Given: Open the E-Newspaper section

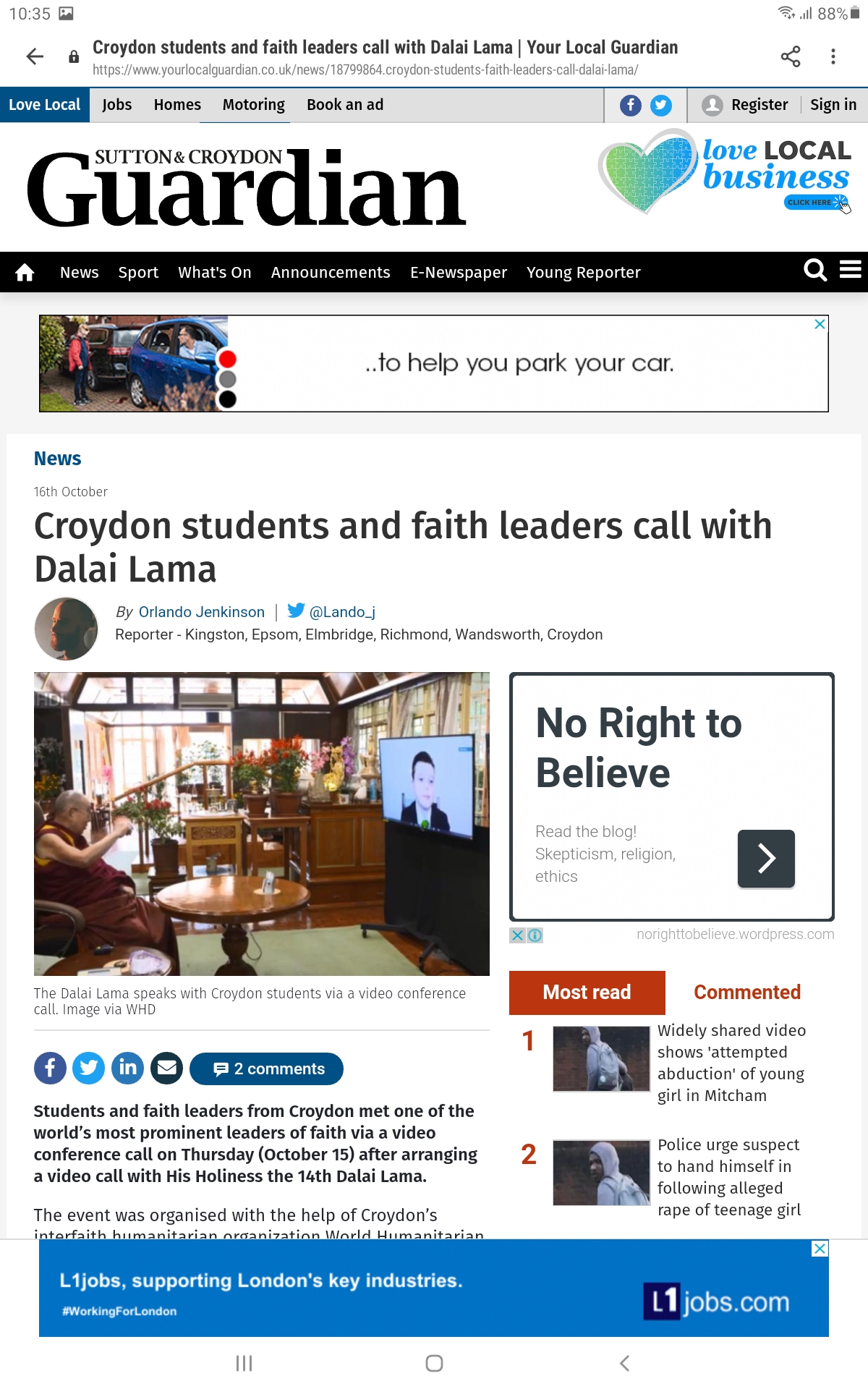Looking at the screenshot, I should (x=458, y=273).
